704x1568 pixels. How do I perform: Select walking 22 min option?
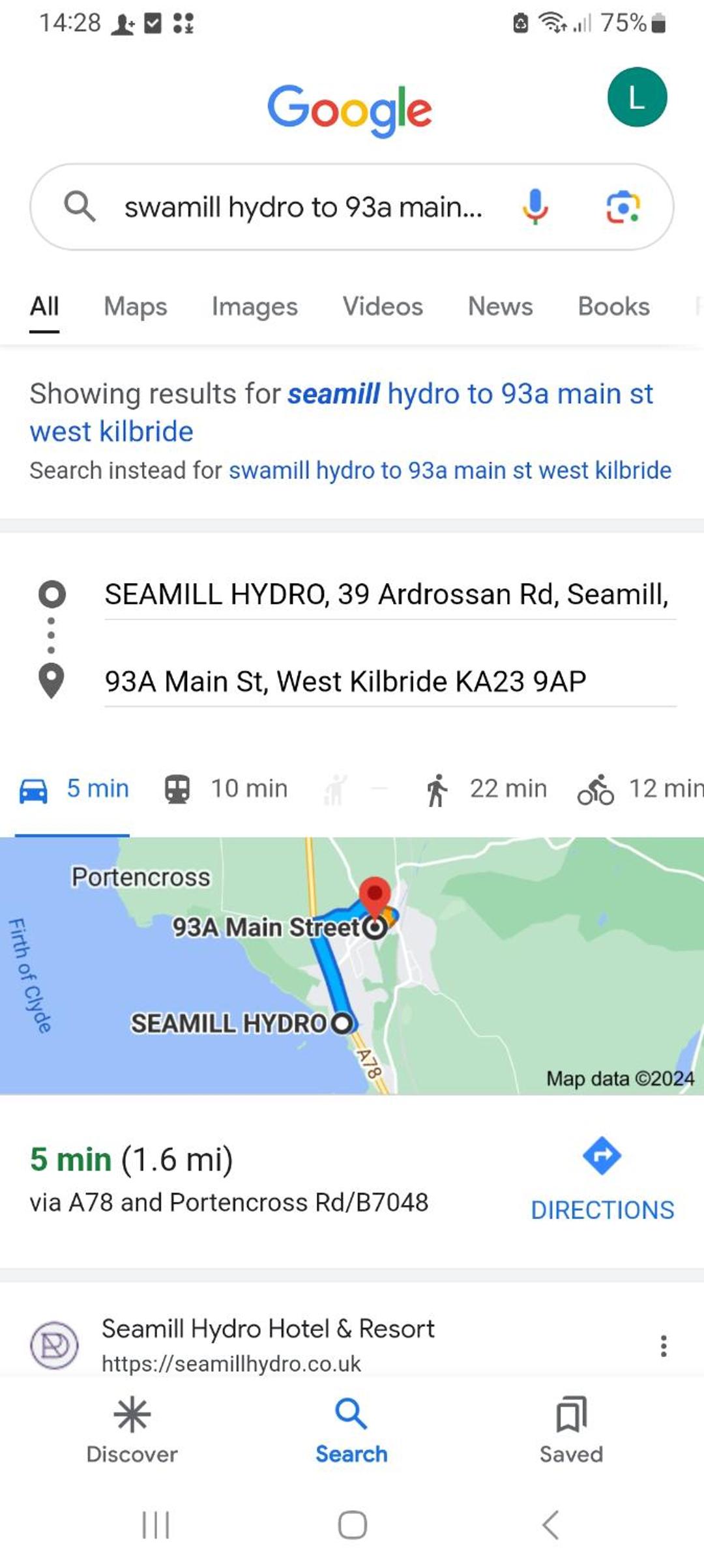486,789
